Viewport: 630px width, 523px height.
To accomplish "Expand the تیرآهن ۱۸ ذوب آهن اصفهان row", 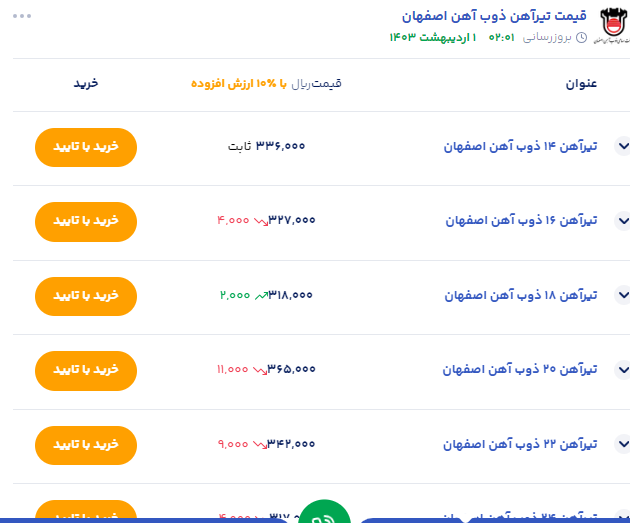I will [x=622, y=296].
